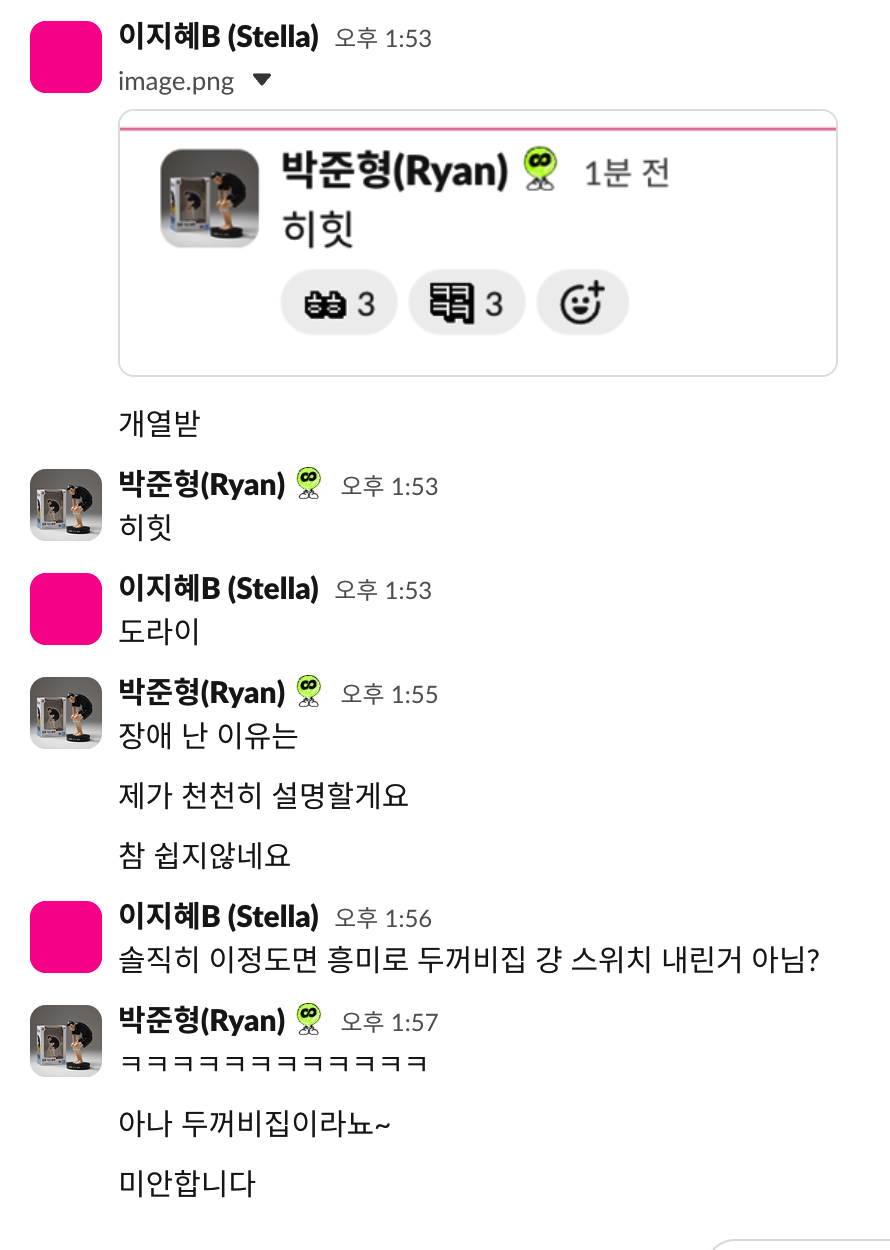Tap Ryan's status emoji on 1:57 message

click(309, 1020)
